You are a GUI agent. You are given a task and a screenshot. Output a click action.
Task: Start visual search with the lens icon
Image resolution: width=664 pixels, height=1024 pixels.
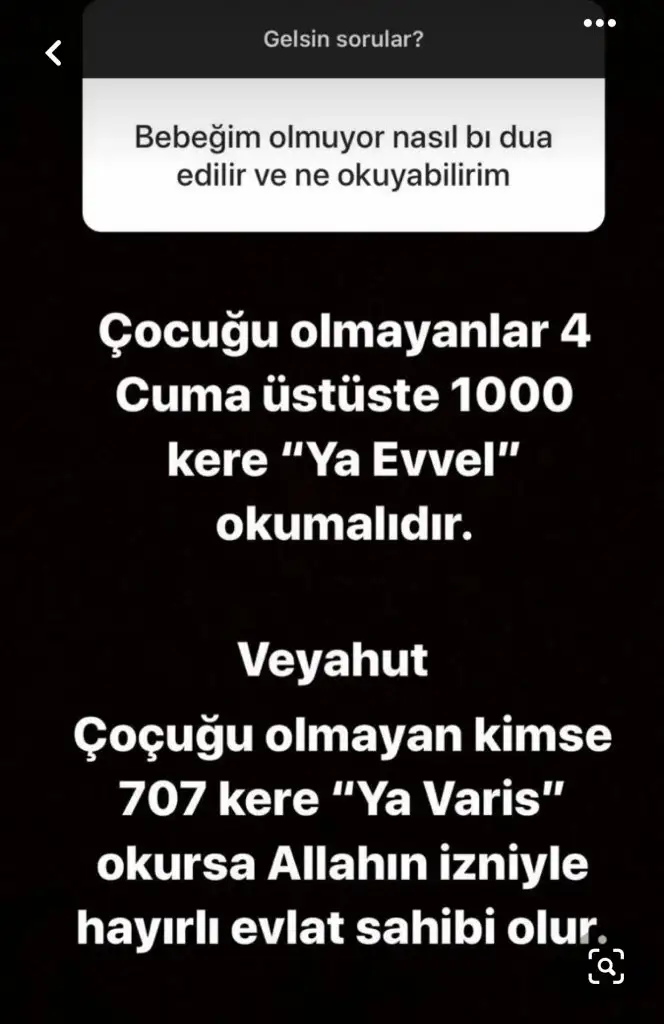606,966
